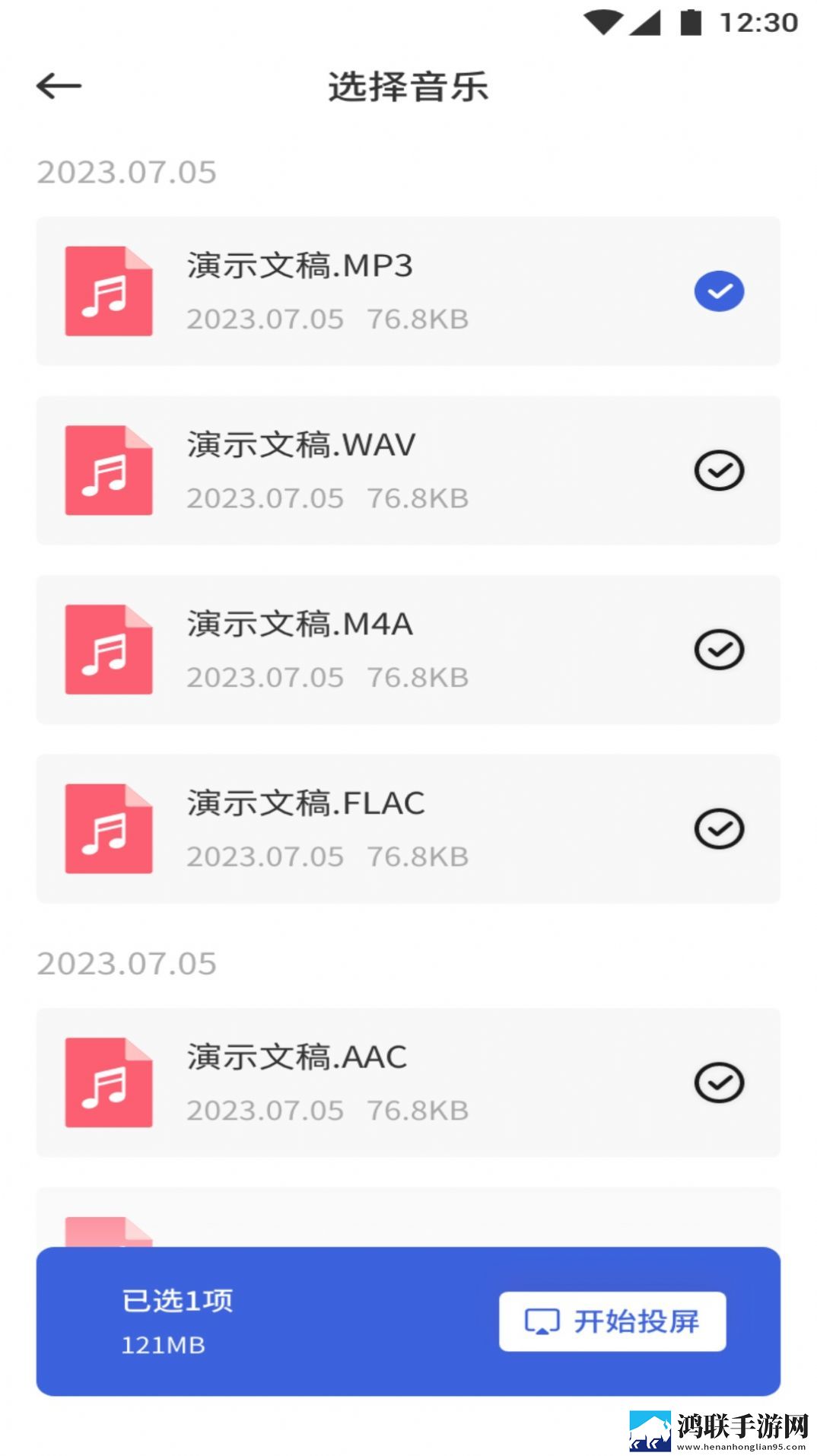Open the 演示文稿.AAC file row

coord(408,1082)
